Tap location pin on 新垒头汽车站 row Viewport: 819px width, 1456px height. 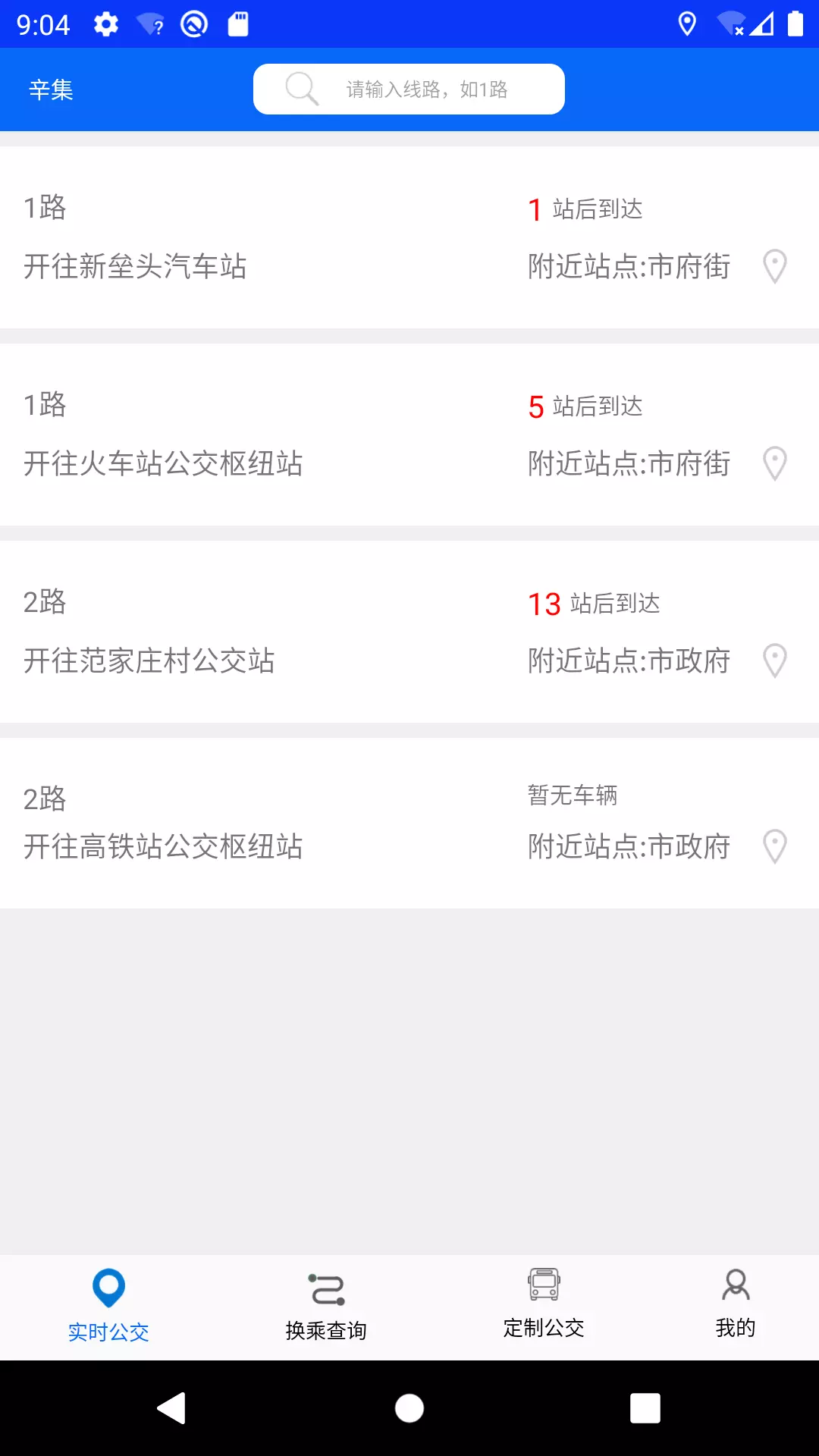(774, 266)
